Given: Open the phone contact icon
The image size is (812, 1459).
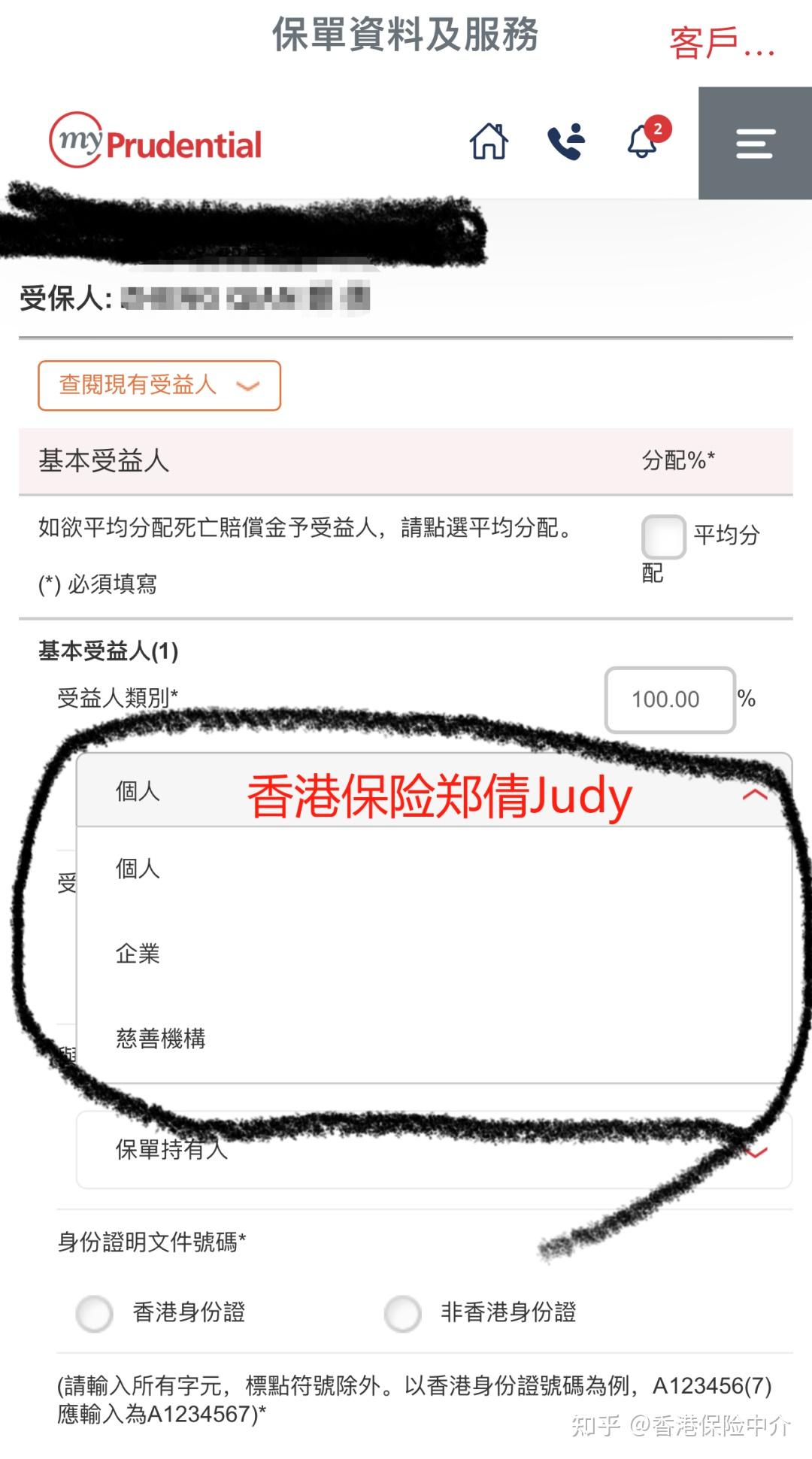Looking at the screenshot, I should [x=566, y=141].
